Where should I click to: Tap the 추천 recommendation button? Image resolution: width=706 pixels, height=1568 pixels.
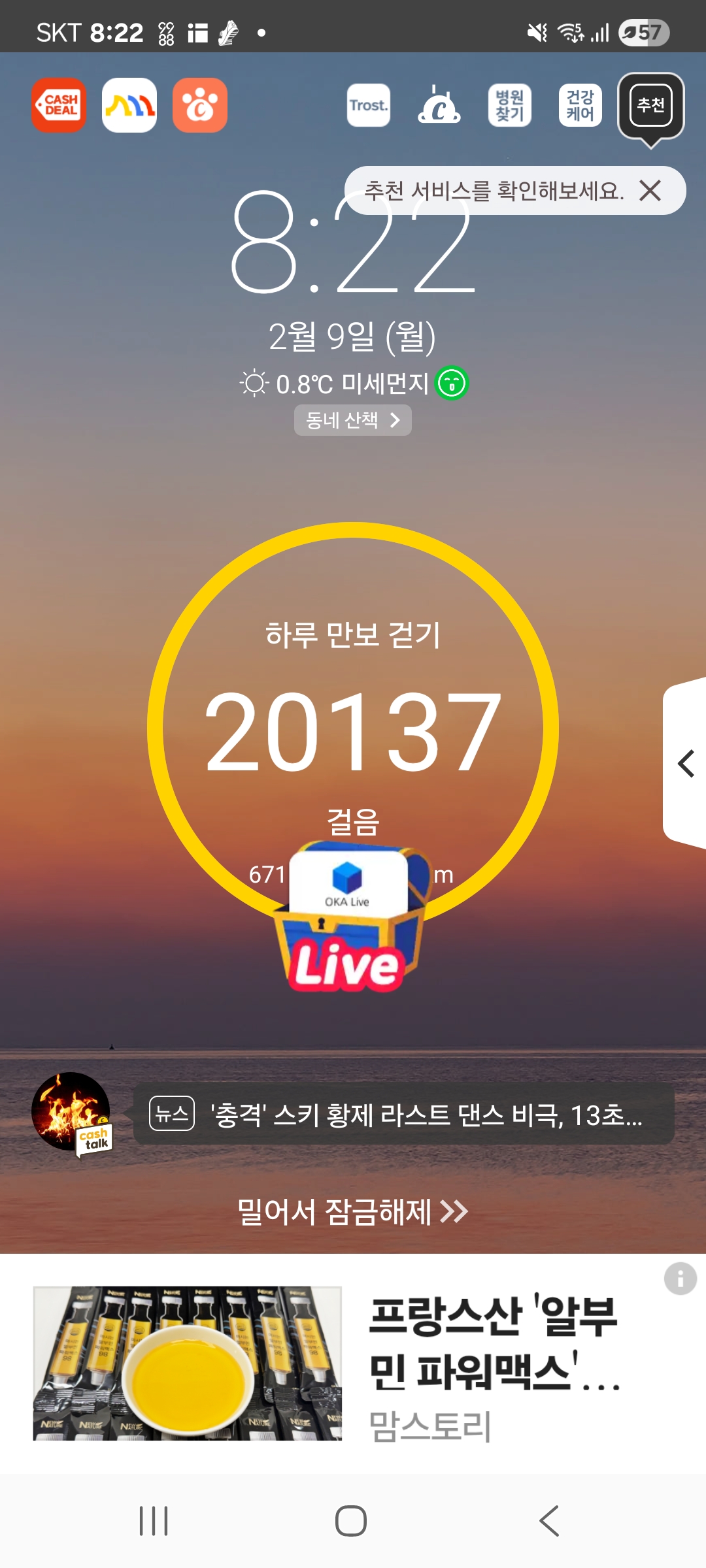pos(651,105)
